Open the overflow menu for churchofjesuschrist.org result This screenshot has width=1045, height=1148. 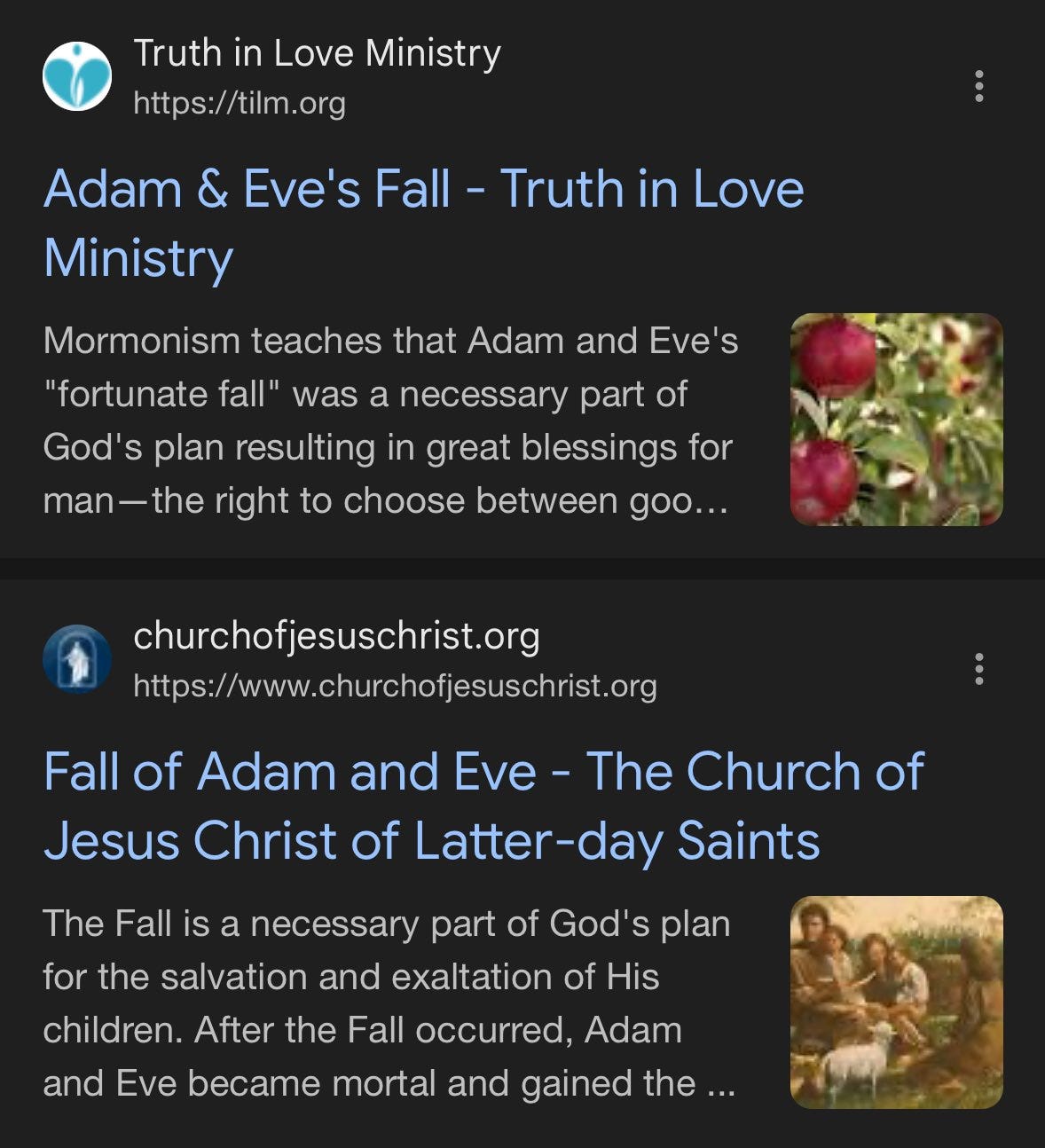click(x=978, y=669)
